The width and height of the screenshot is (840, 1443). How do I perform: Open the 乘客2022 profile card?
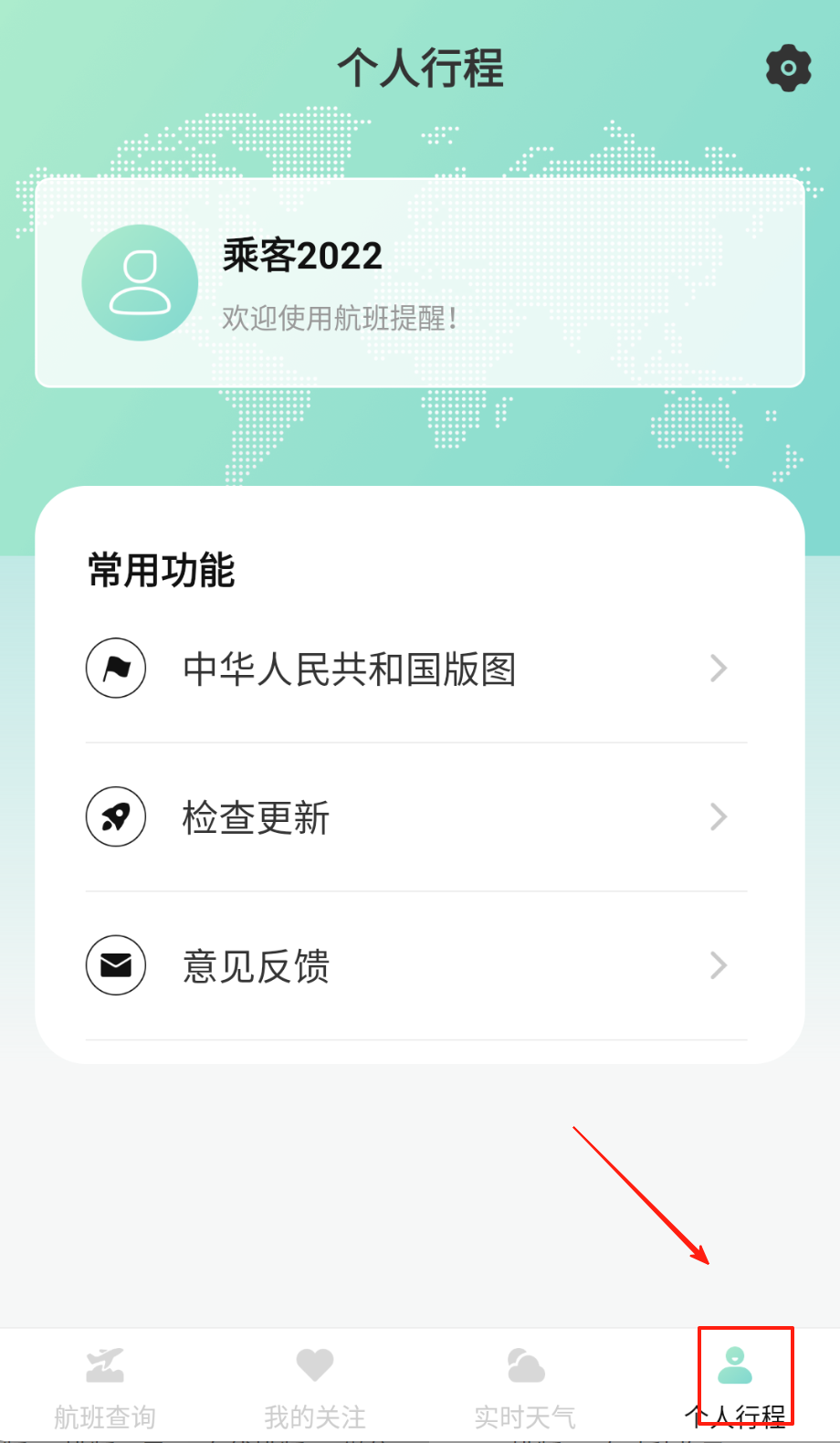tap(419, 283)
